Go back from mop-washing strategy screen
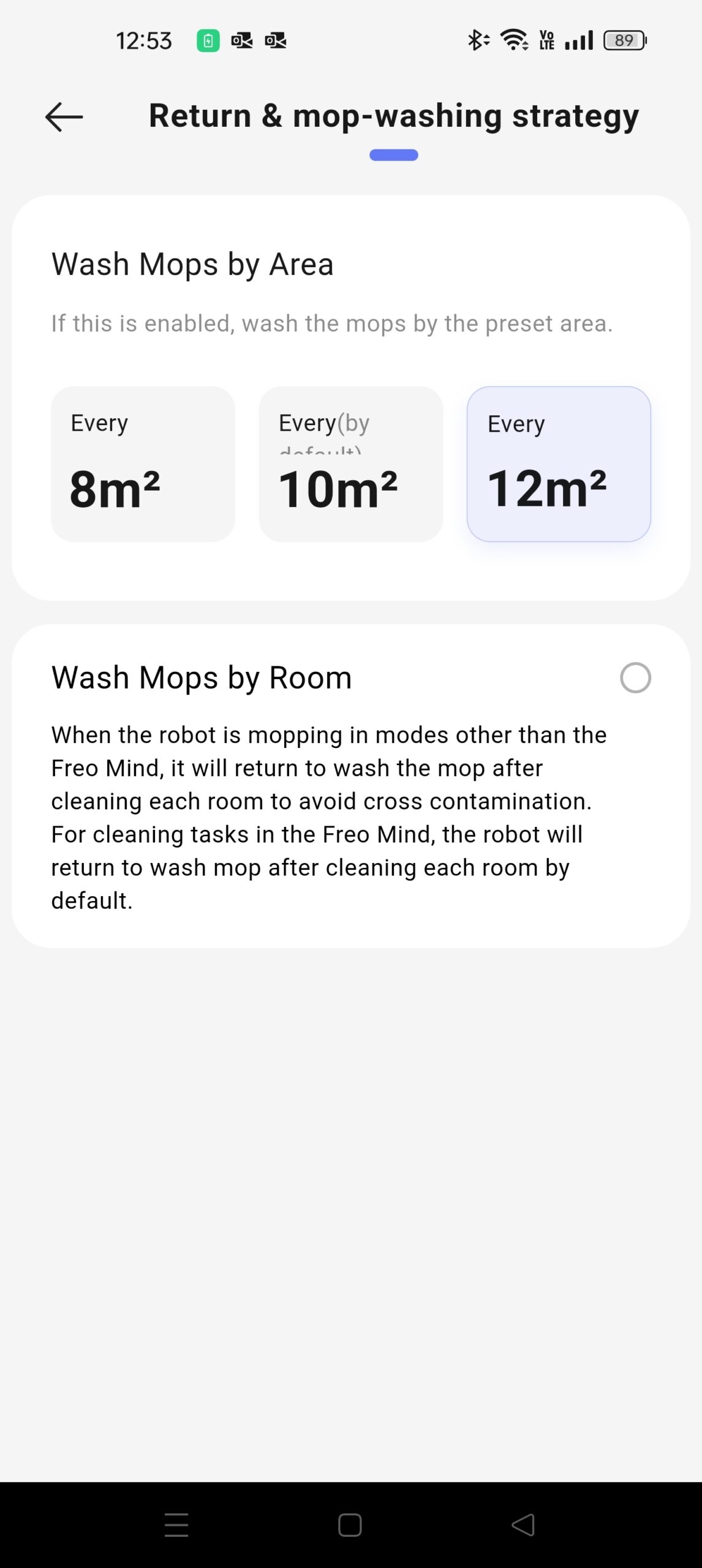 point(64,116)
